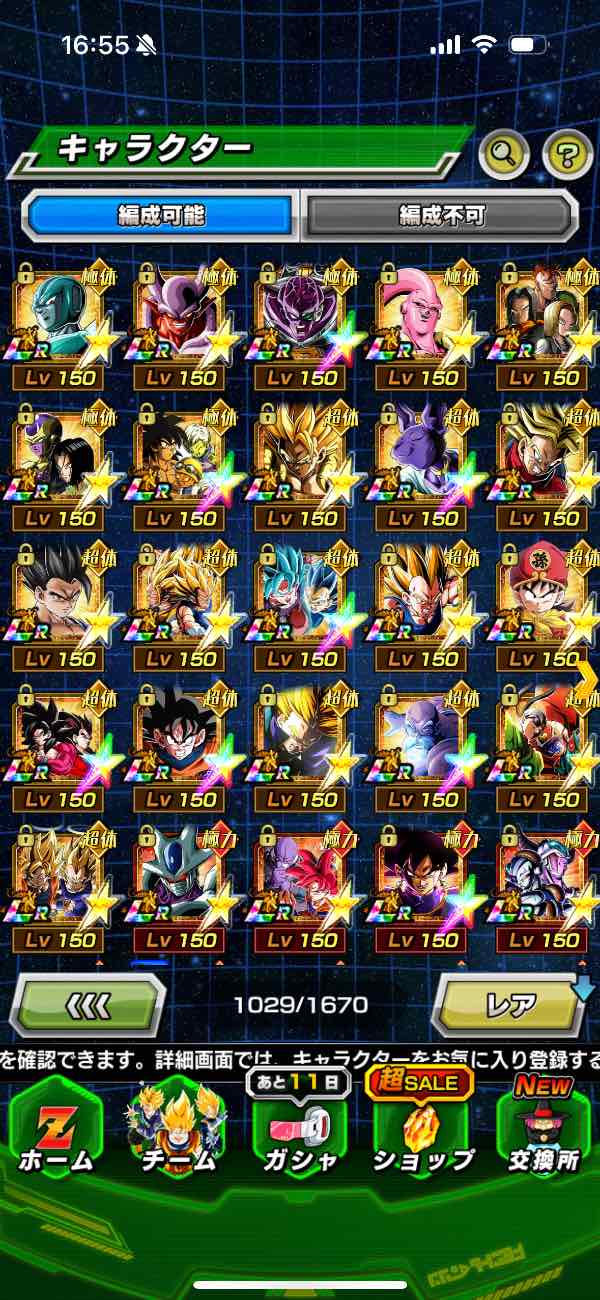The width and height of the screenshot is (600, 1300).
Task: Select the Pink Majin Buu character card
Action: point(423,322)
